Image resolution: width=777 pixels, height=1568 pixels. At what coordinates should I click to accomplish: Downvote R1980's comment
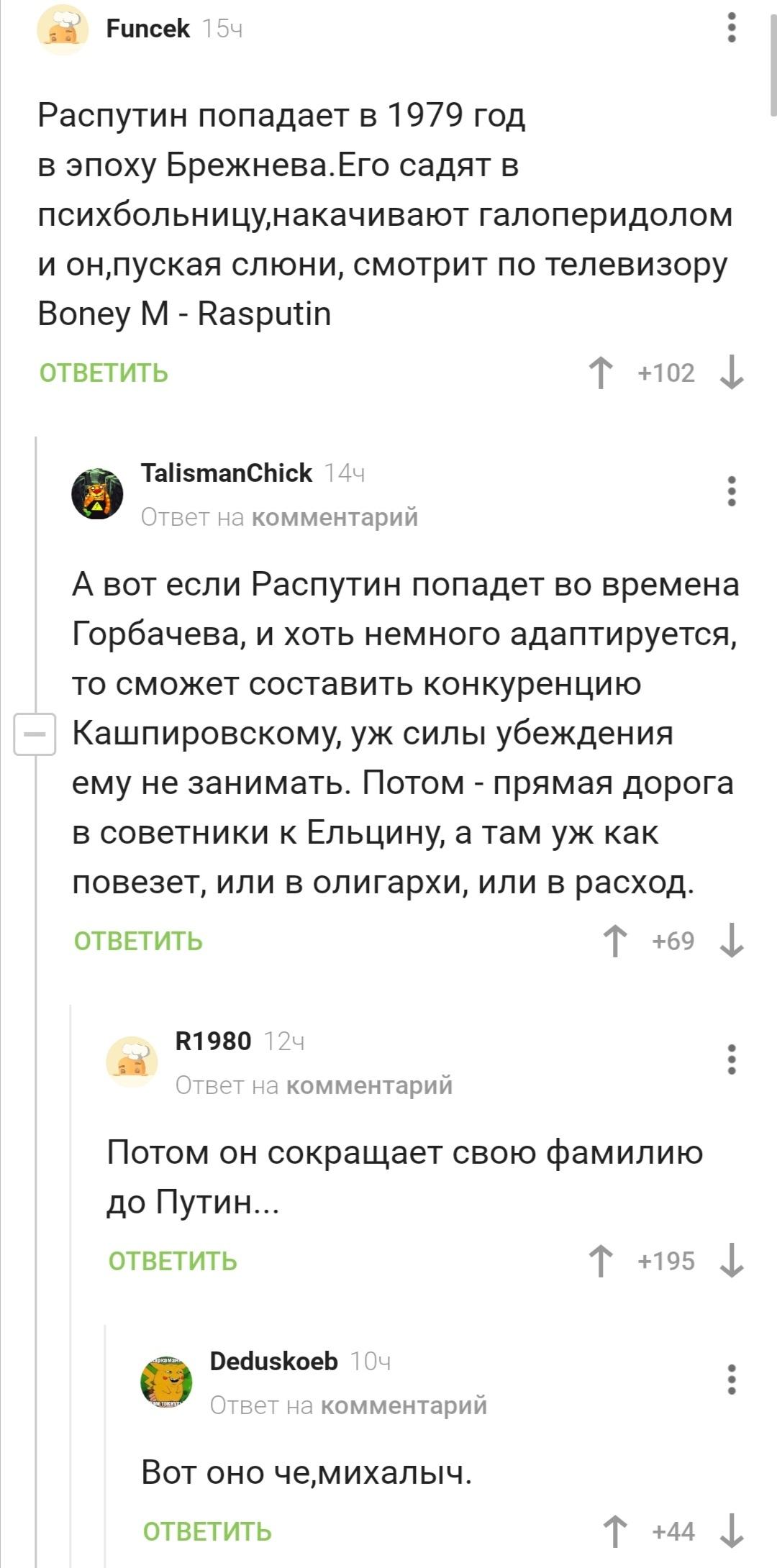[732, 1262]
